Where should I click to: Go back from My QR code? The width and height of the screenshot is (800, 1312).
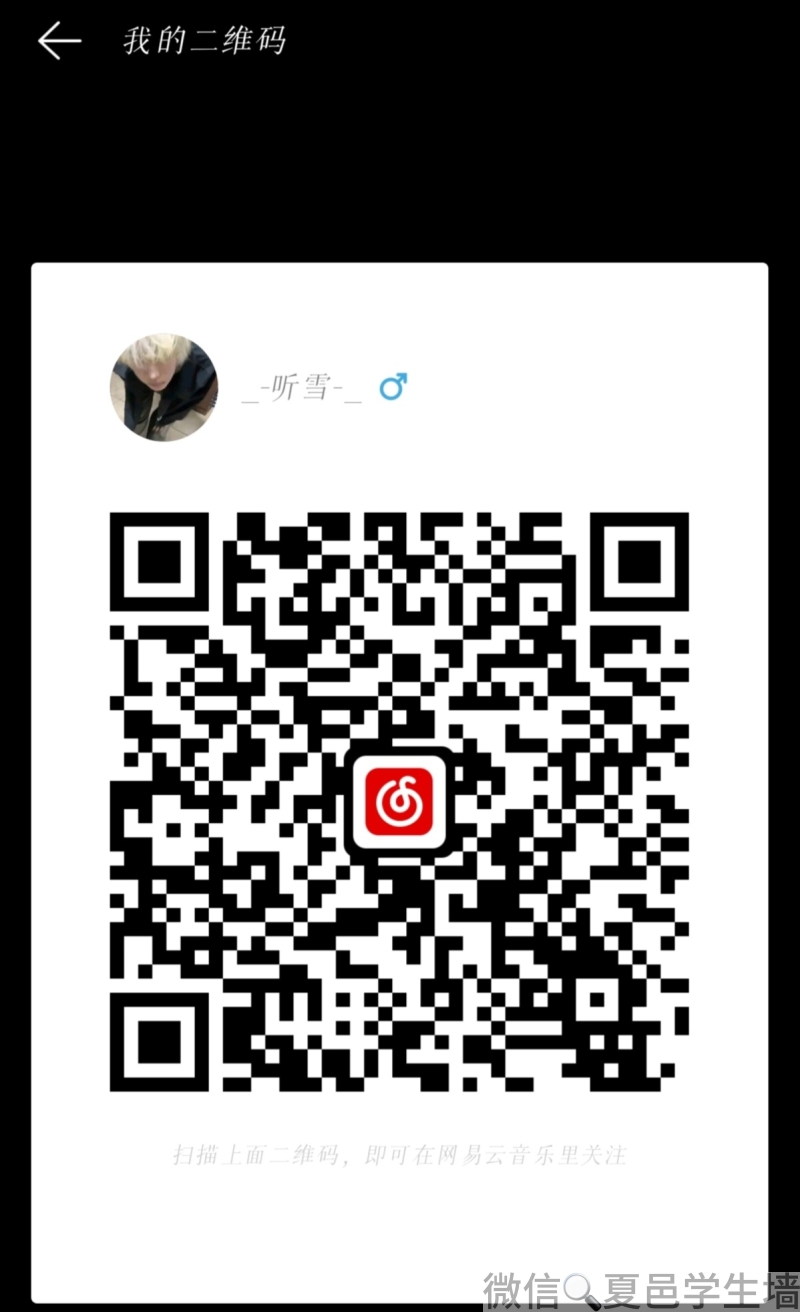[x=59, y=41]
